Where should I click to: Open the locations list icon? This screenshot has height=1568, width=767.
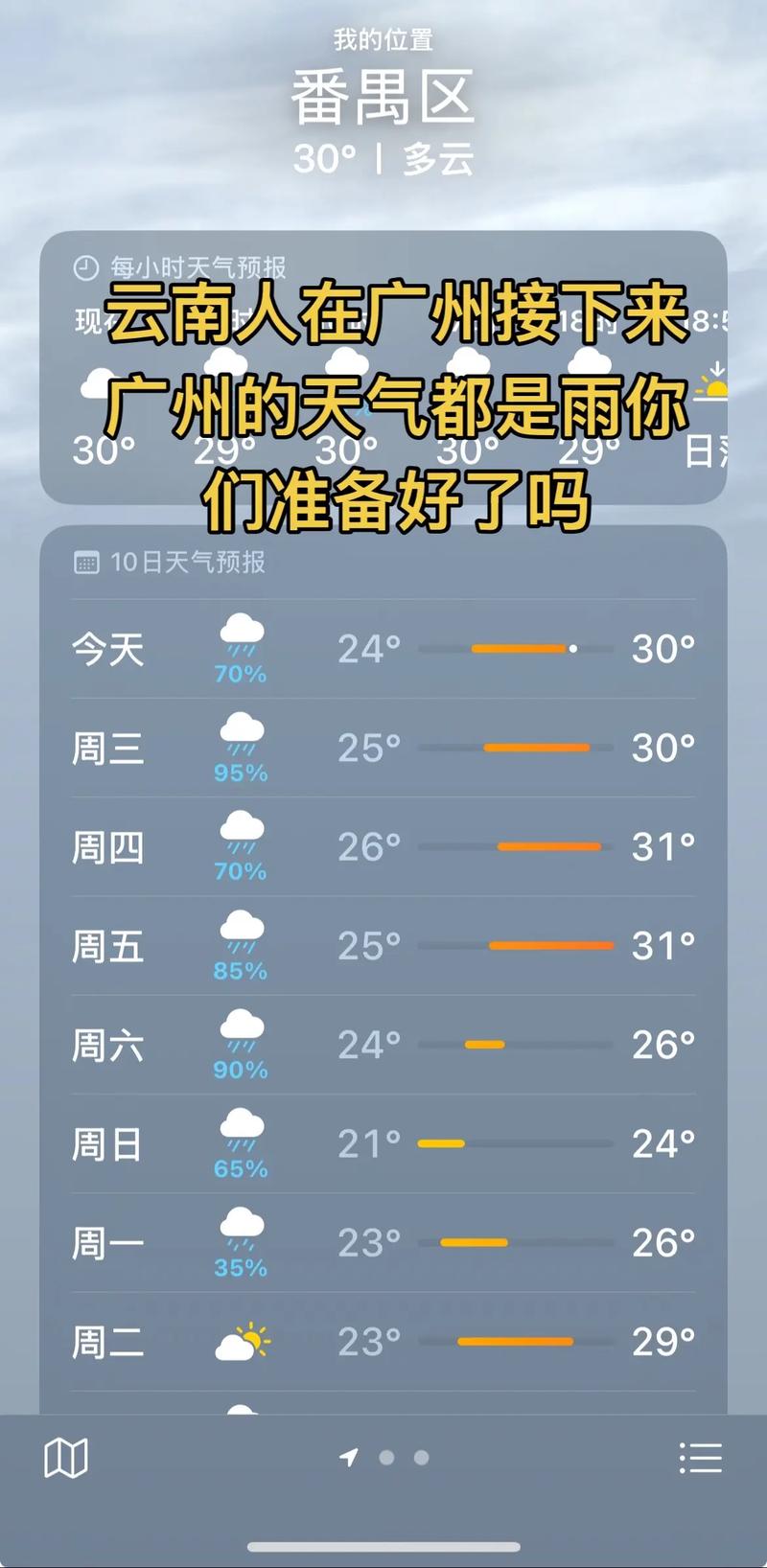pos(701,1458)
